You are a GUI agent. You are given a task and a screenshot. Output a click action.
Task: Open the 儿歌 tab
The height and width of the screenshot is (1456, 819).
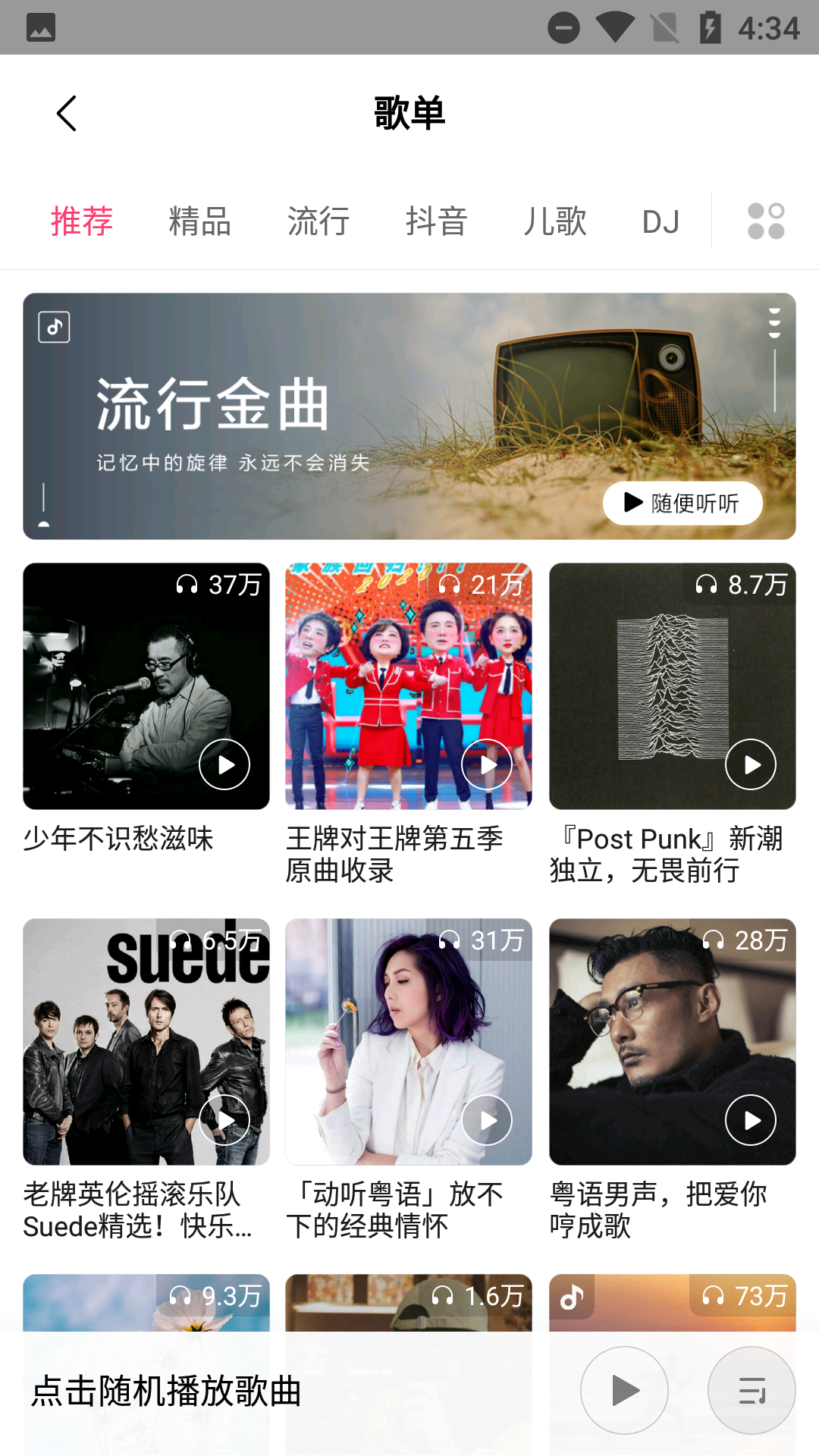point(555,221)
